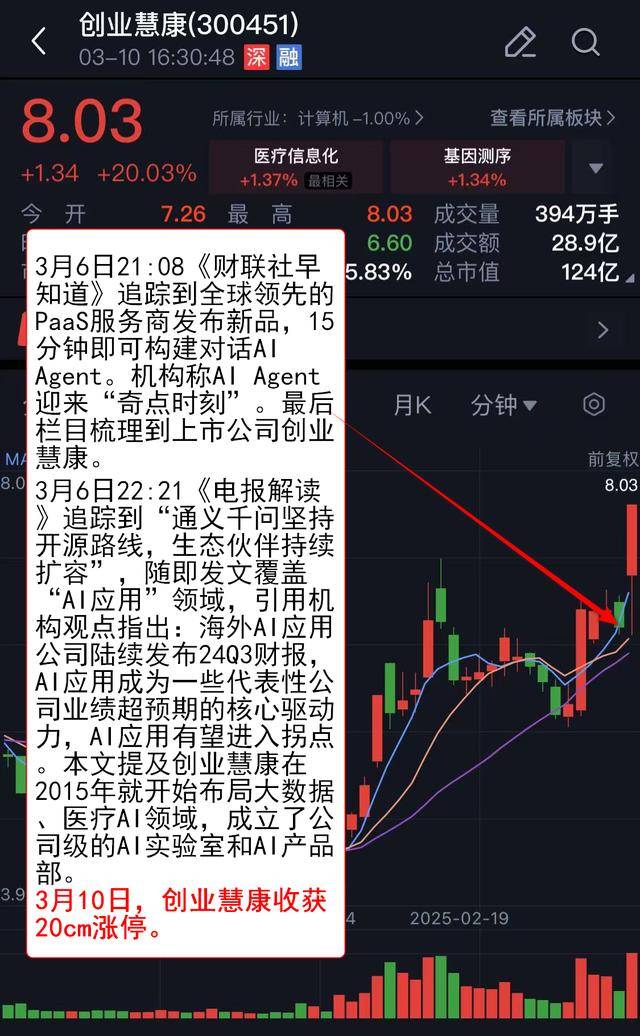640x1036 pixels.
Task: Open 查看所属板块 link
Action: (x=552, y=118)
